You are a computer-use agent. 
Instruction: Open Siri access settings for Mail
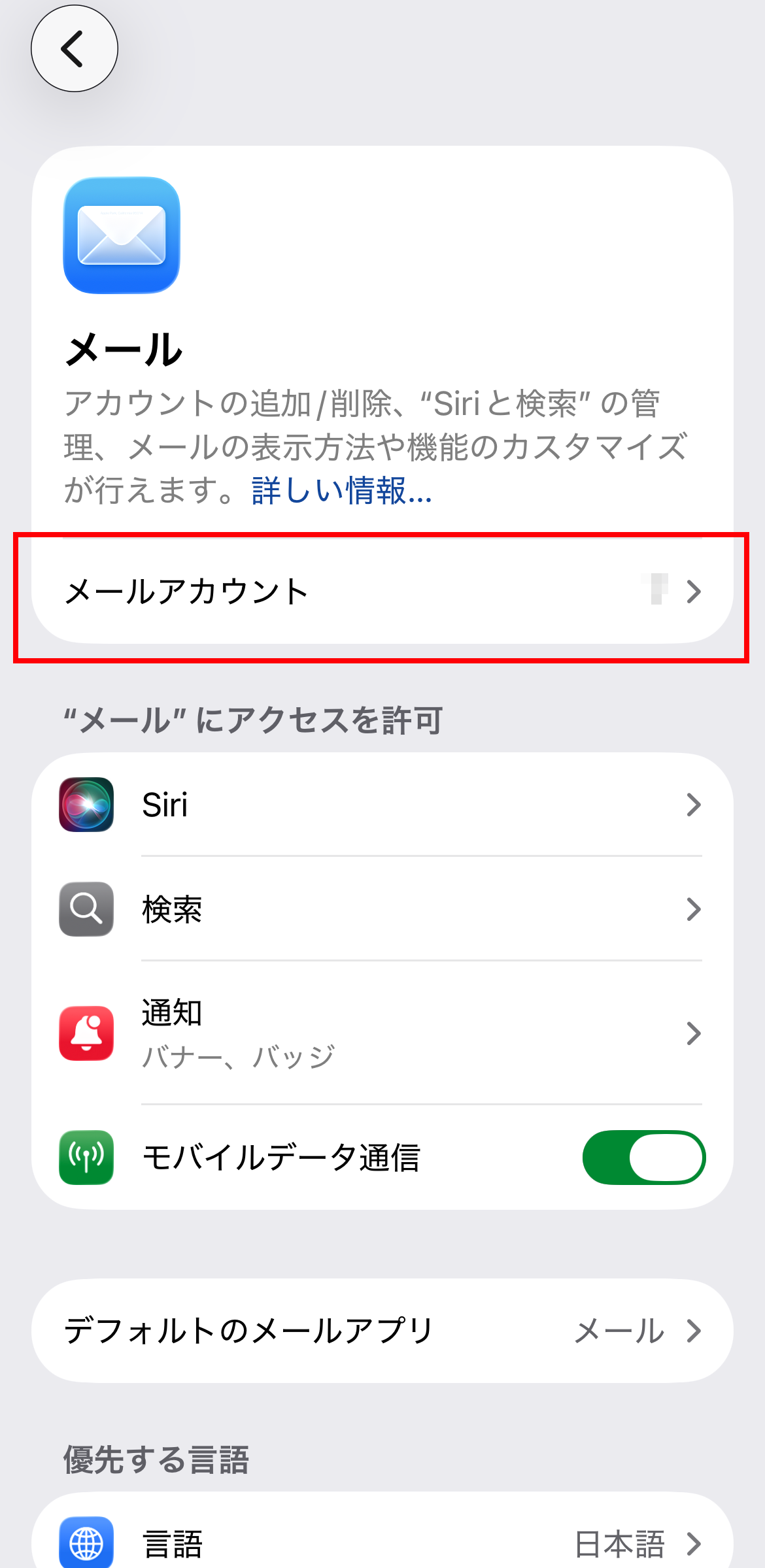click(x=382, y=805)
